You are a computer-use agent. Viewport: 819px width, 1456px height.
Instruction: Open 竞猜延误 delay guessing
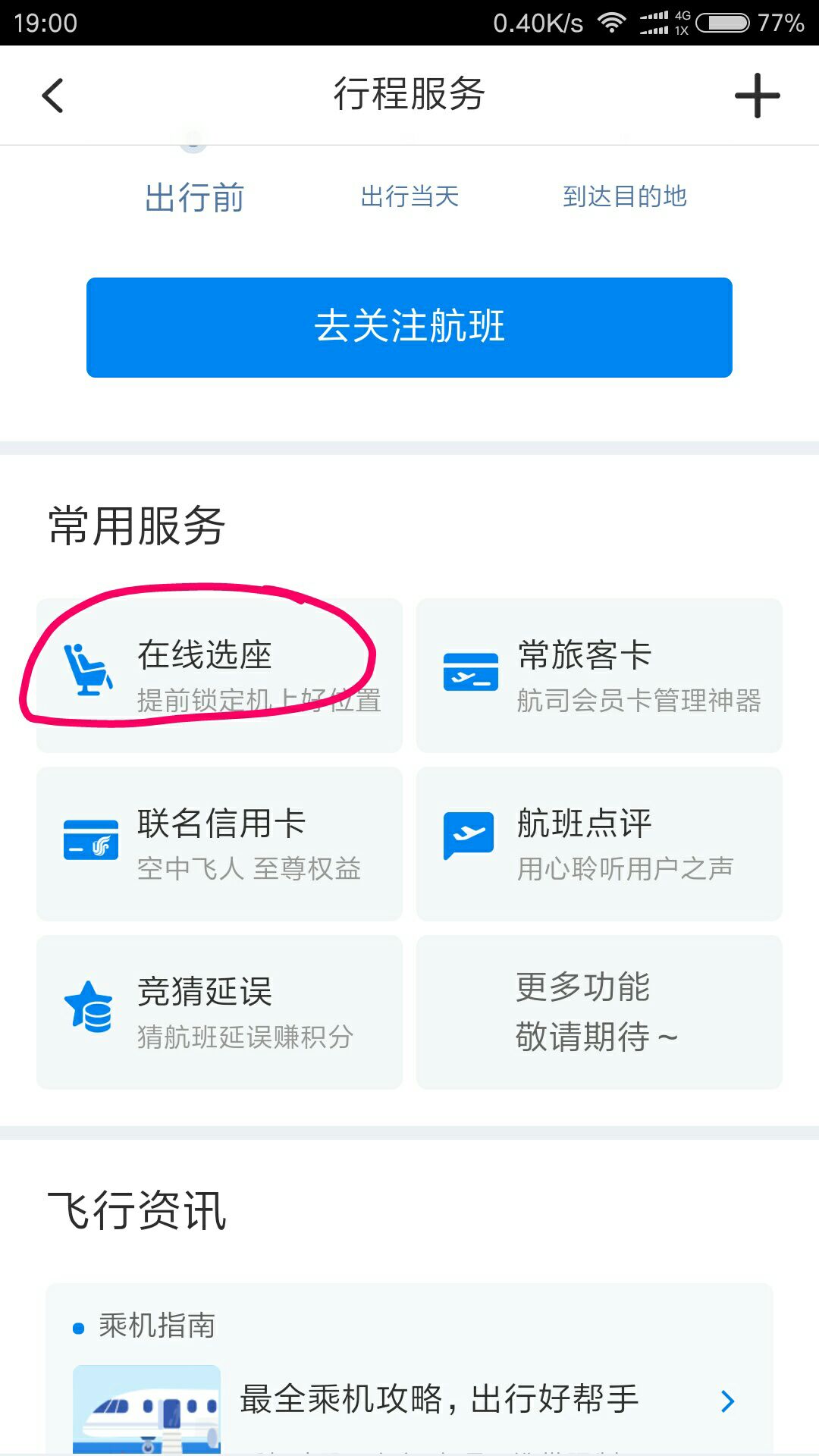[219, 1012]
